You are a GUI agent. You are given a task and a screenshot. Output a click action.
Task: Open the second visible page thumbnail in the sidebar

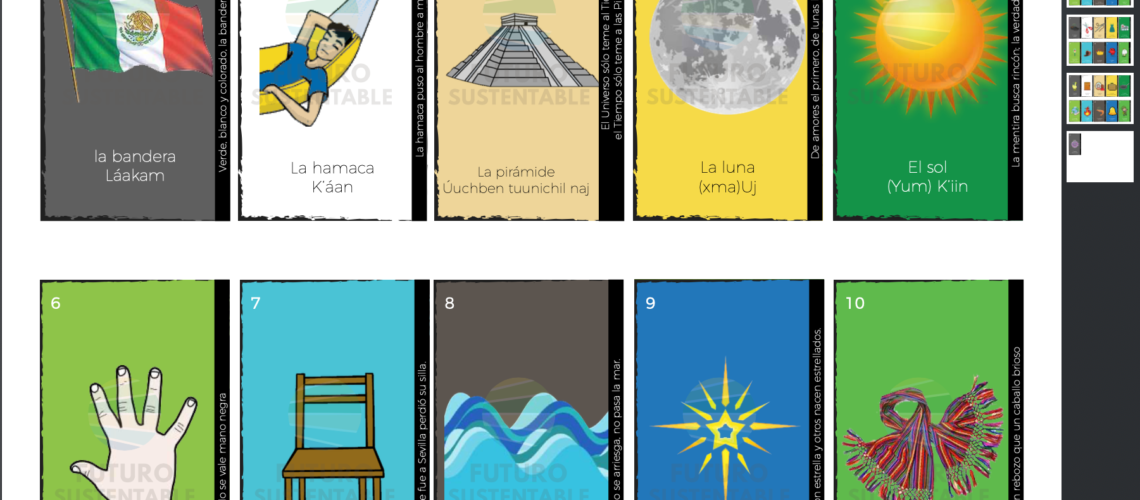click(x=1099, y=40)
